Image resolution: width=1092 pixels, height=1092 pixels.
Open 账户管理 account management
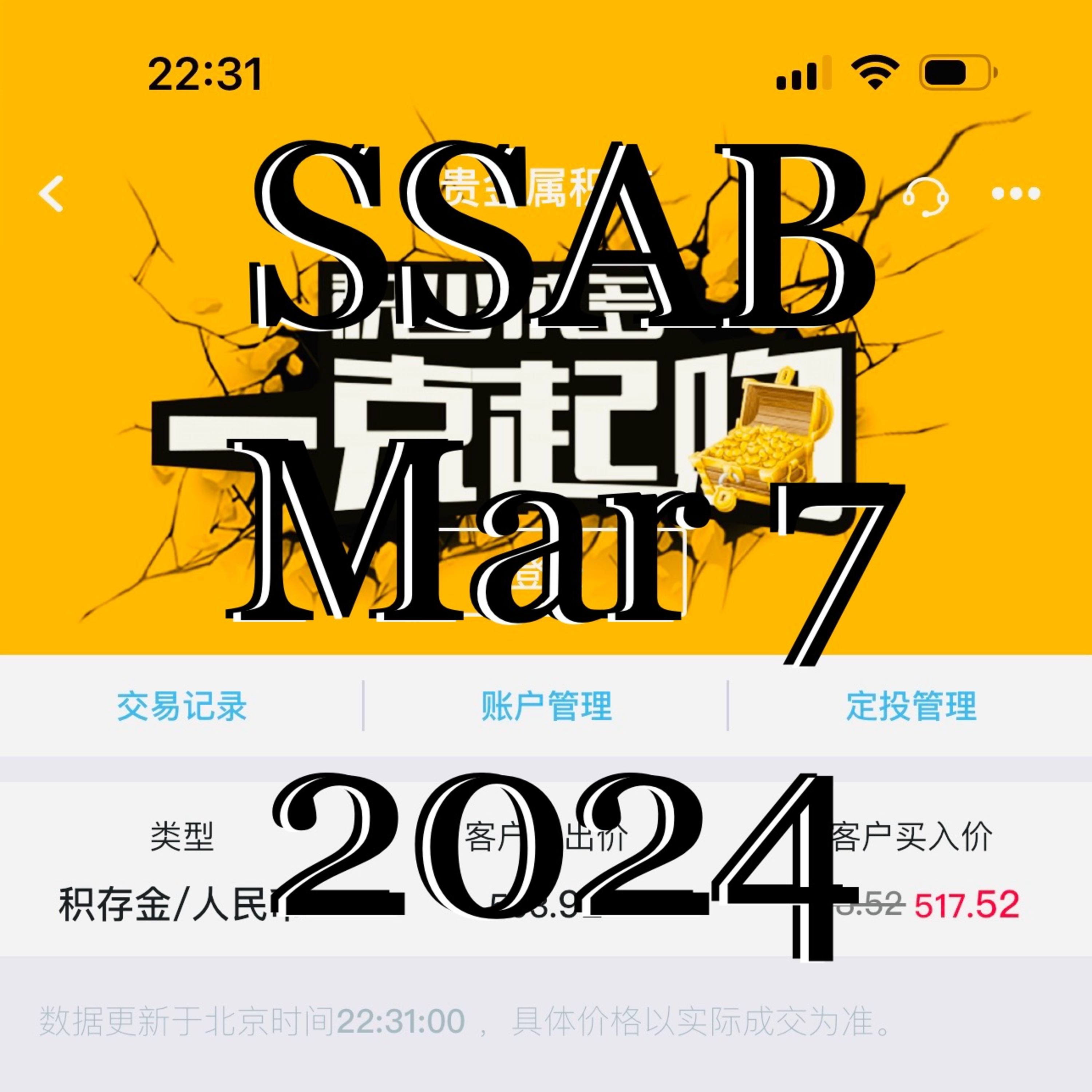tap(546, 706)
